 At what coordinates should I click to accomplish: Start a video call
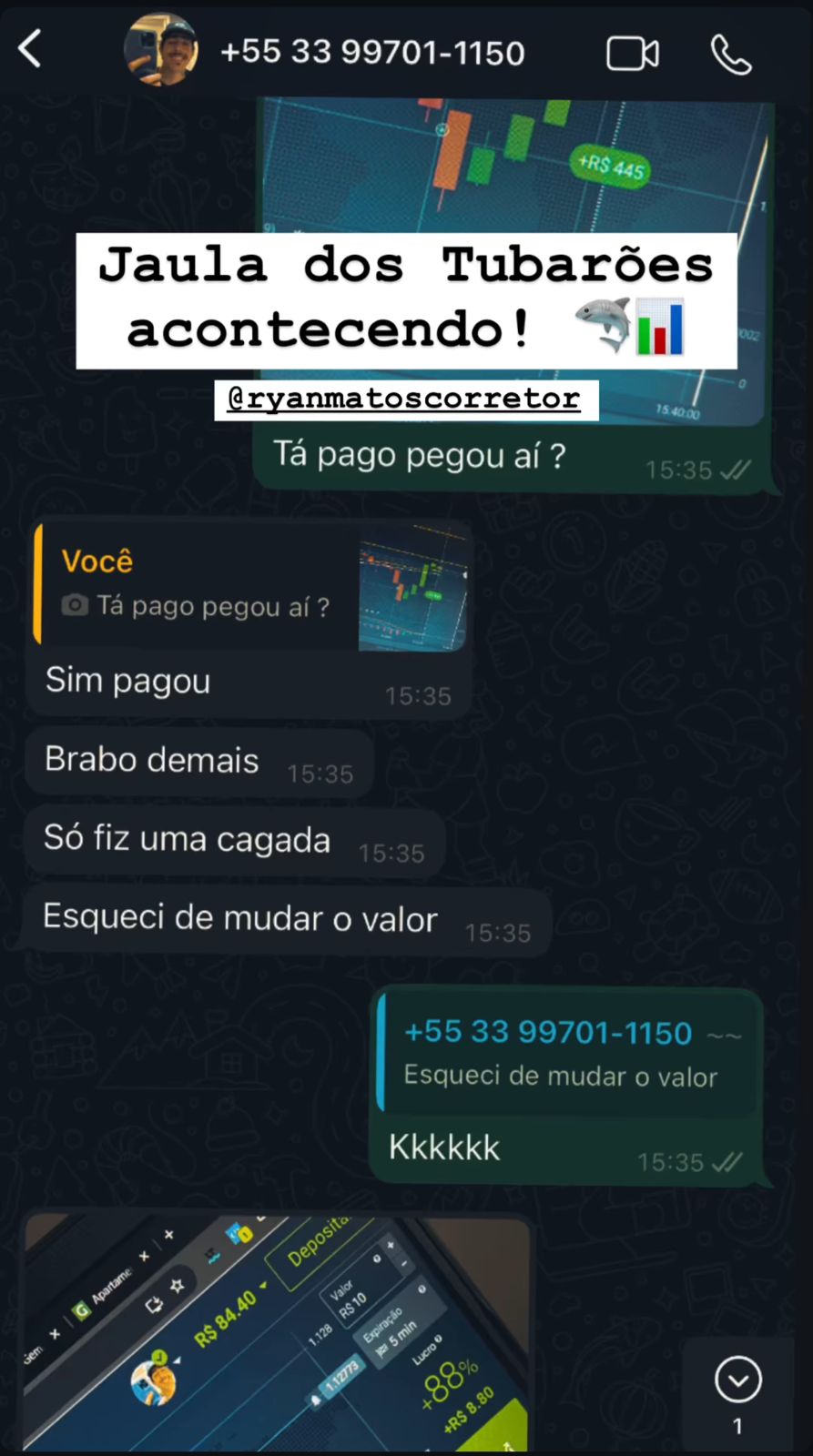tap(632, 52)
